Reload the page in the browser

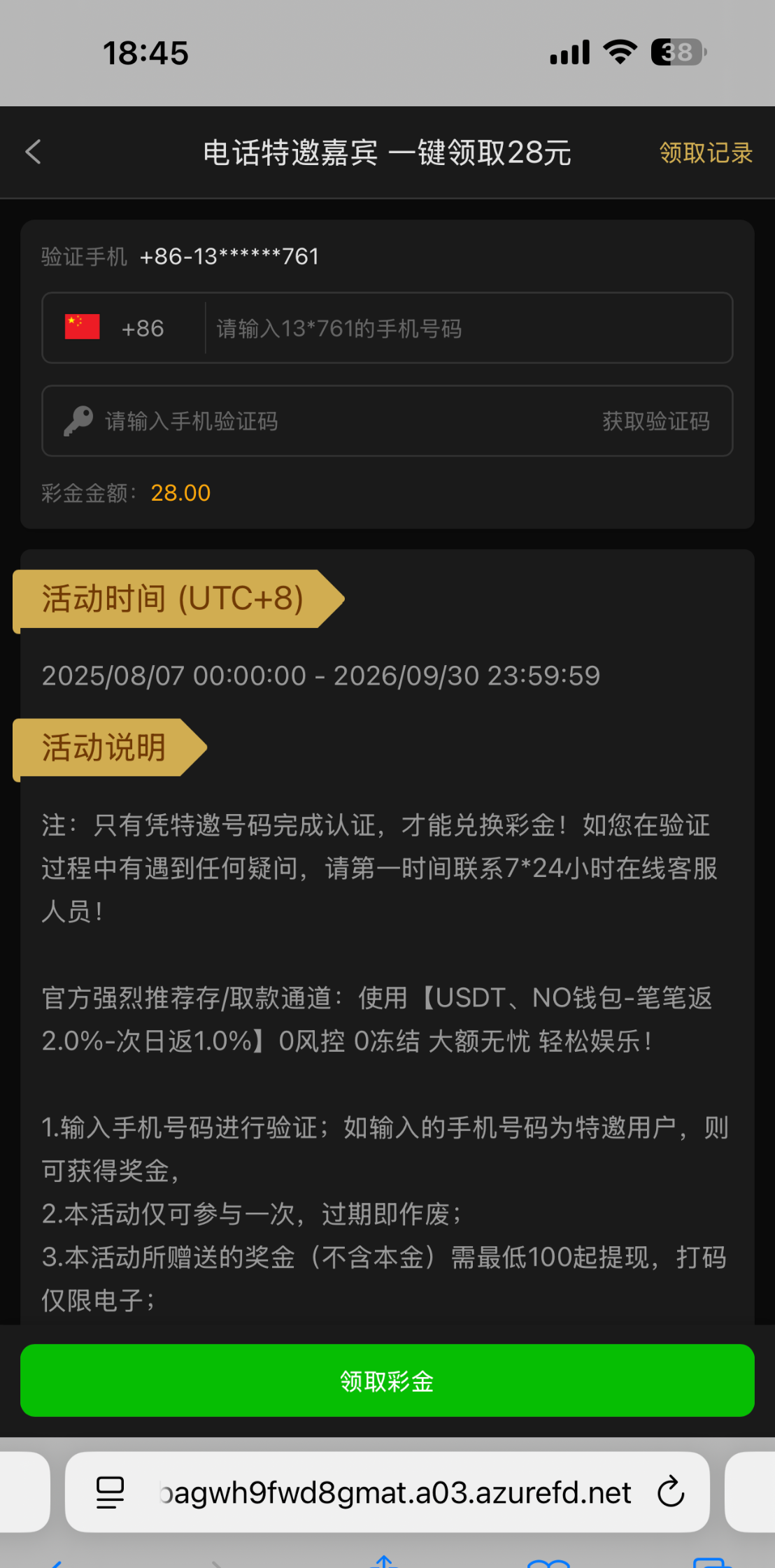[670, 1492]
